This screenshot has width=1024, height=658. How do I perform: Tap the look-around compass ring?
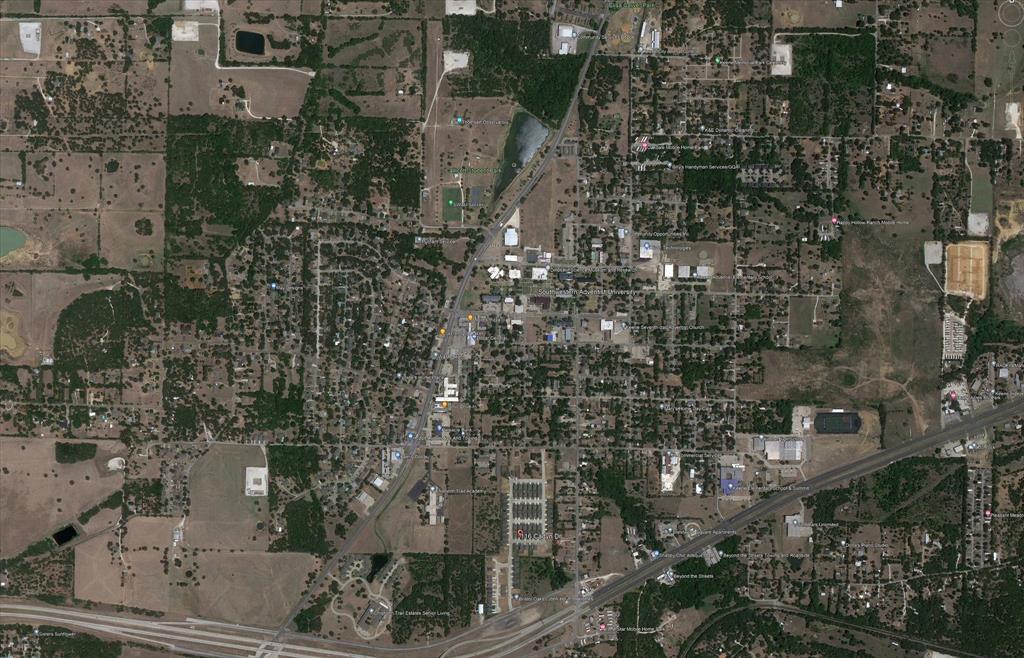point(1011,12)
